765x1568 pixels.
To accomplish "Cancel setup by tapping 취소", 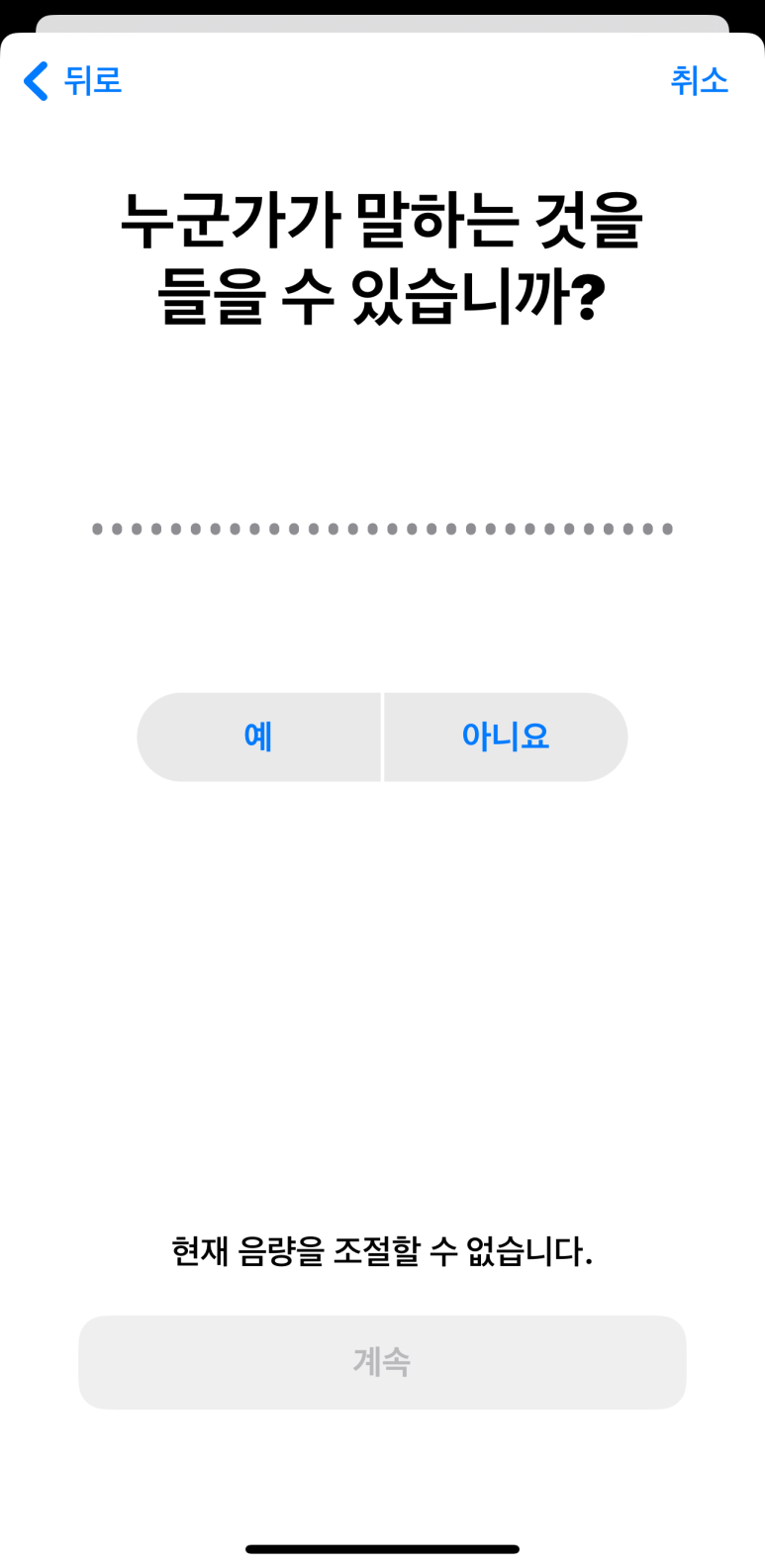I will tap(699, 80).
